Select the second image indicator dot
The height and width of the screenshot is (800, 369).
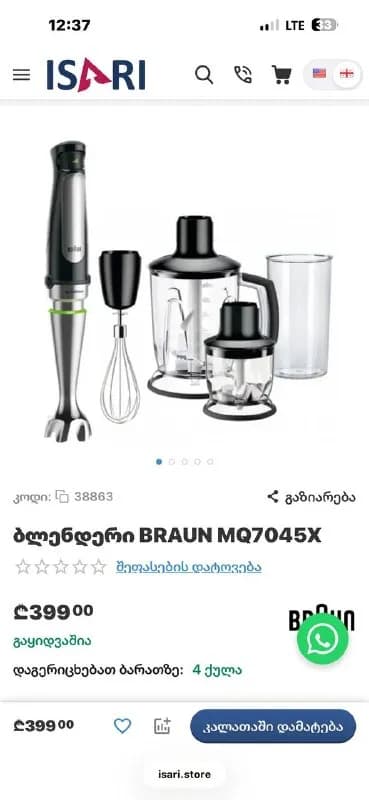[x=171, y=462]
